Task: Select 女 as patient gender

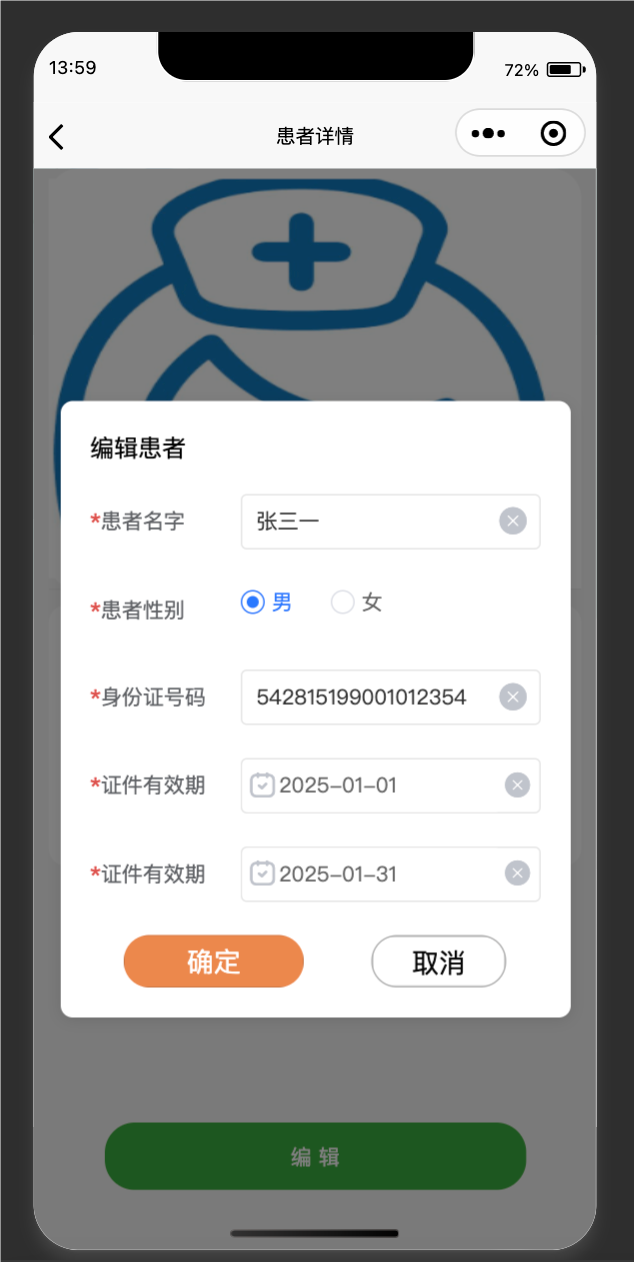Action: [x=357, y=602]
